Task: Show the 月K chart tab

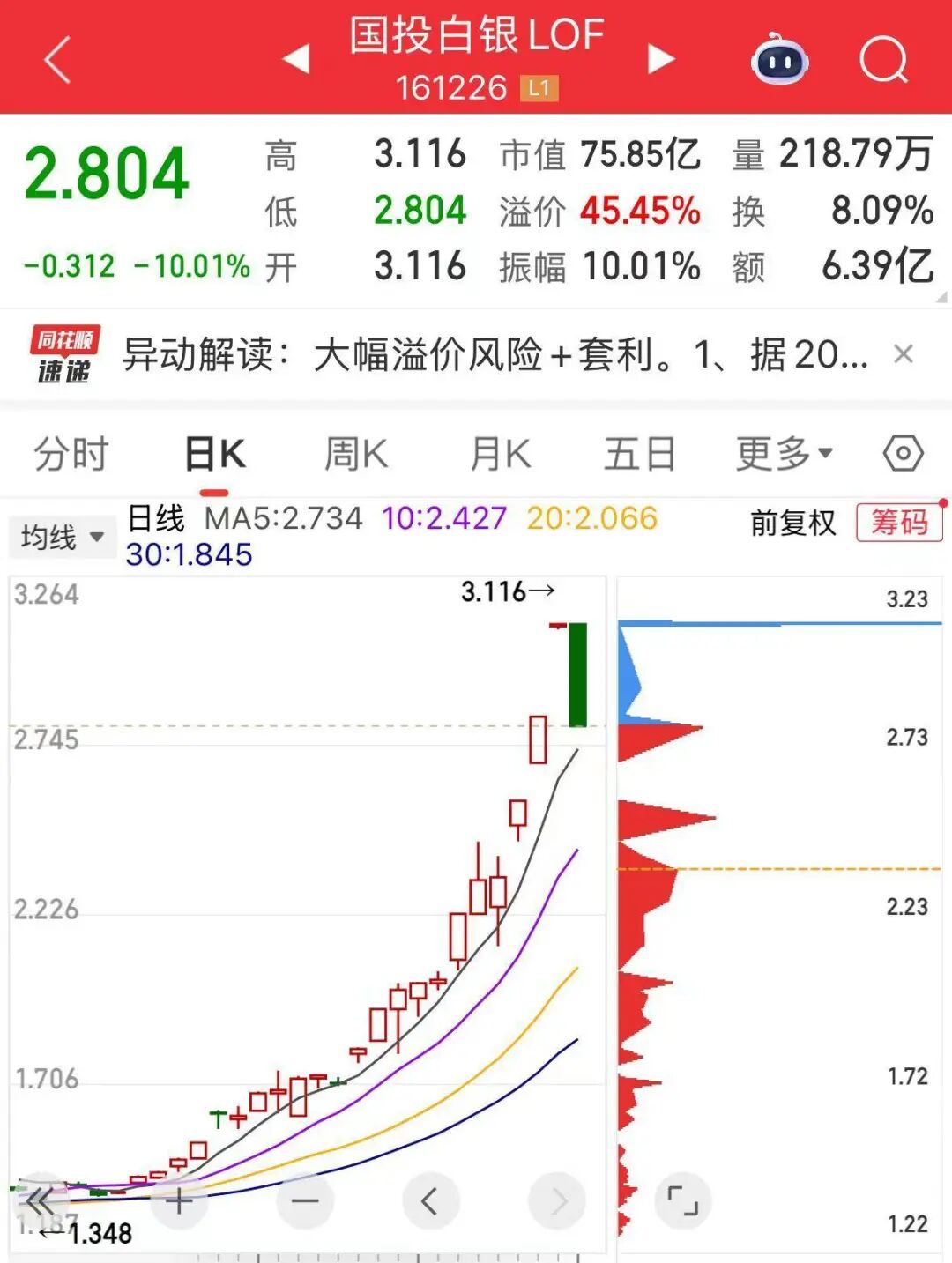Action: (500, 455)
